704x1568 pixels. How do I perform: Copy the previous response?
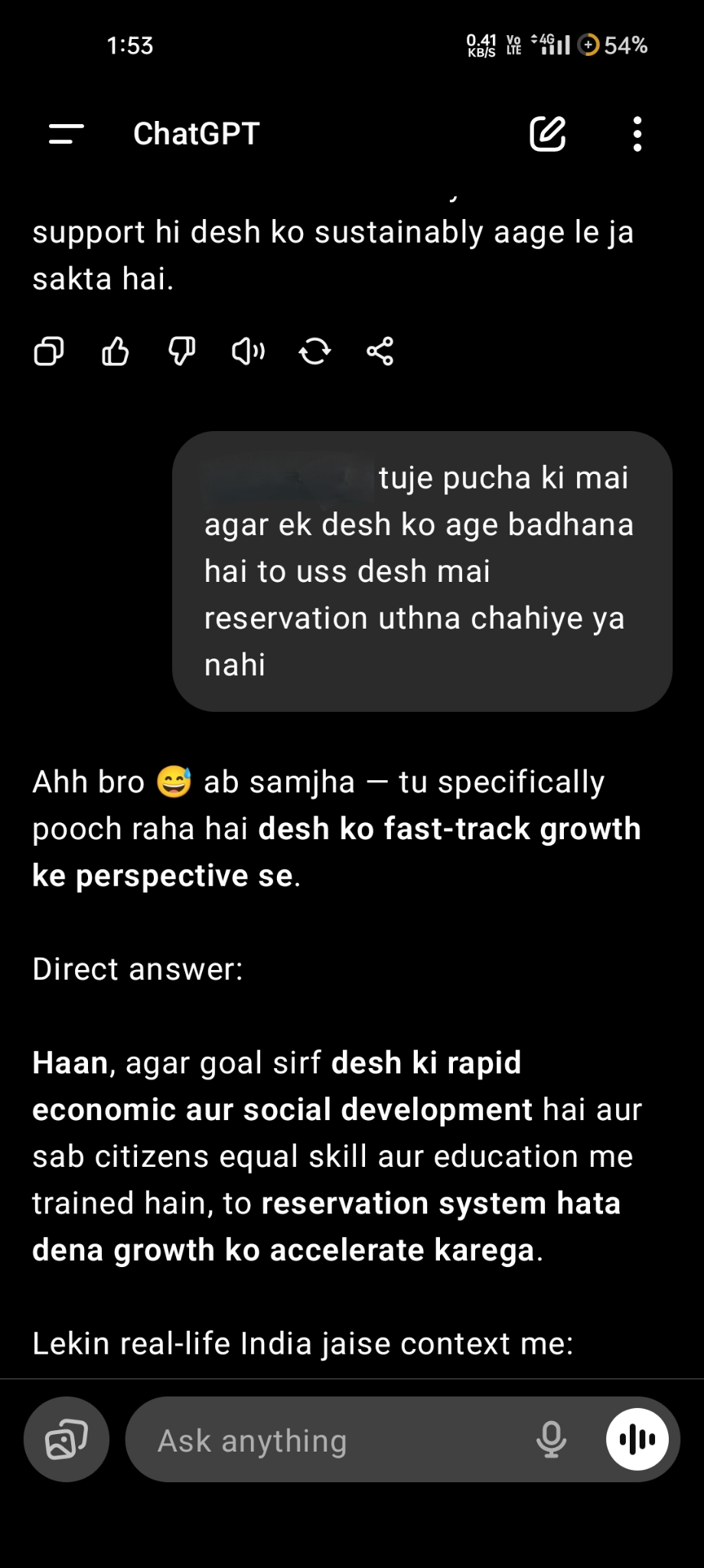pos(49,351)
